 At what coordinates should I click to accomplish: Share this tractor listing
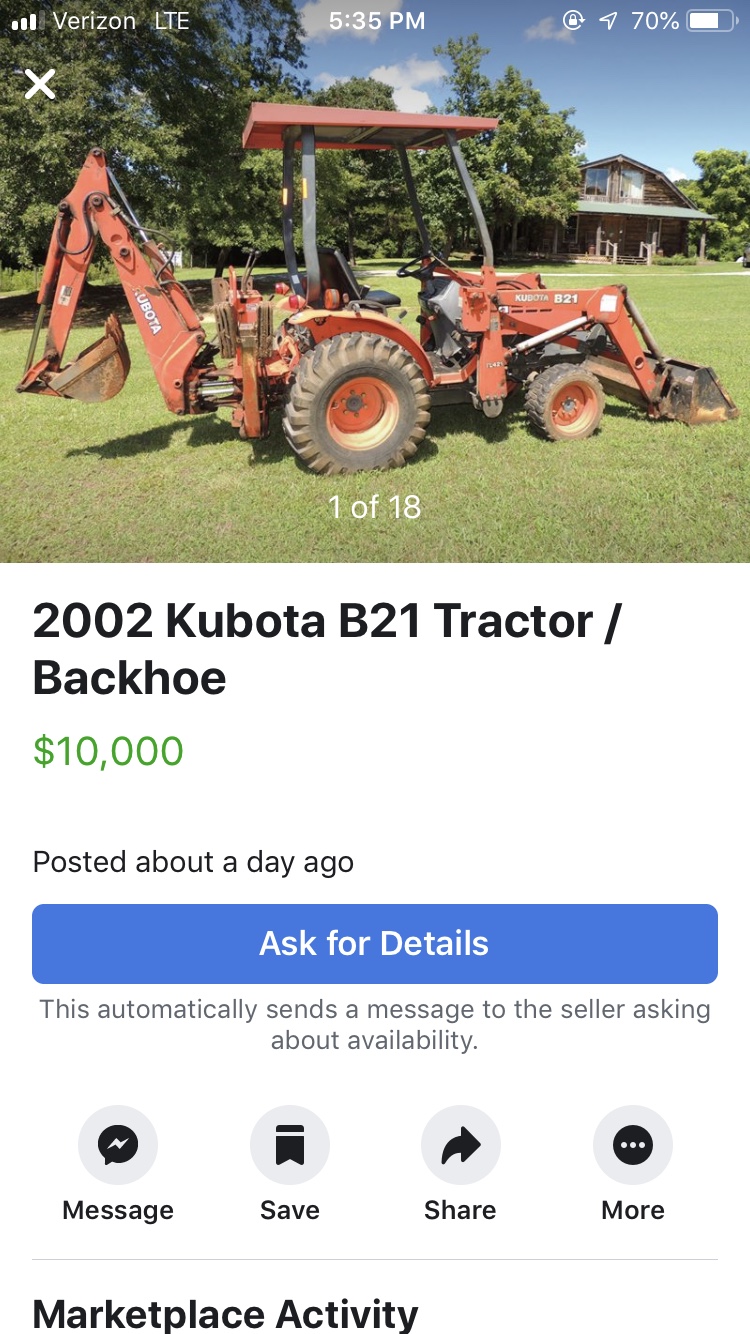click(461, 1145)
